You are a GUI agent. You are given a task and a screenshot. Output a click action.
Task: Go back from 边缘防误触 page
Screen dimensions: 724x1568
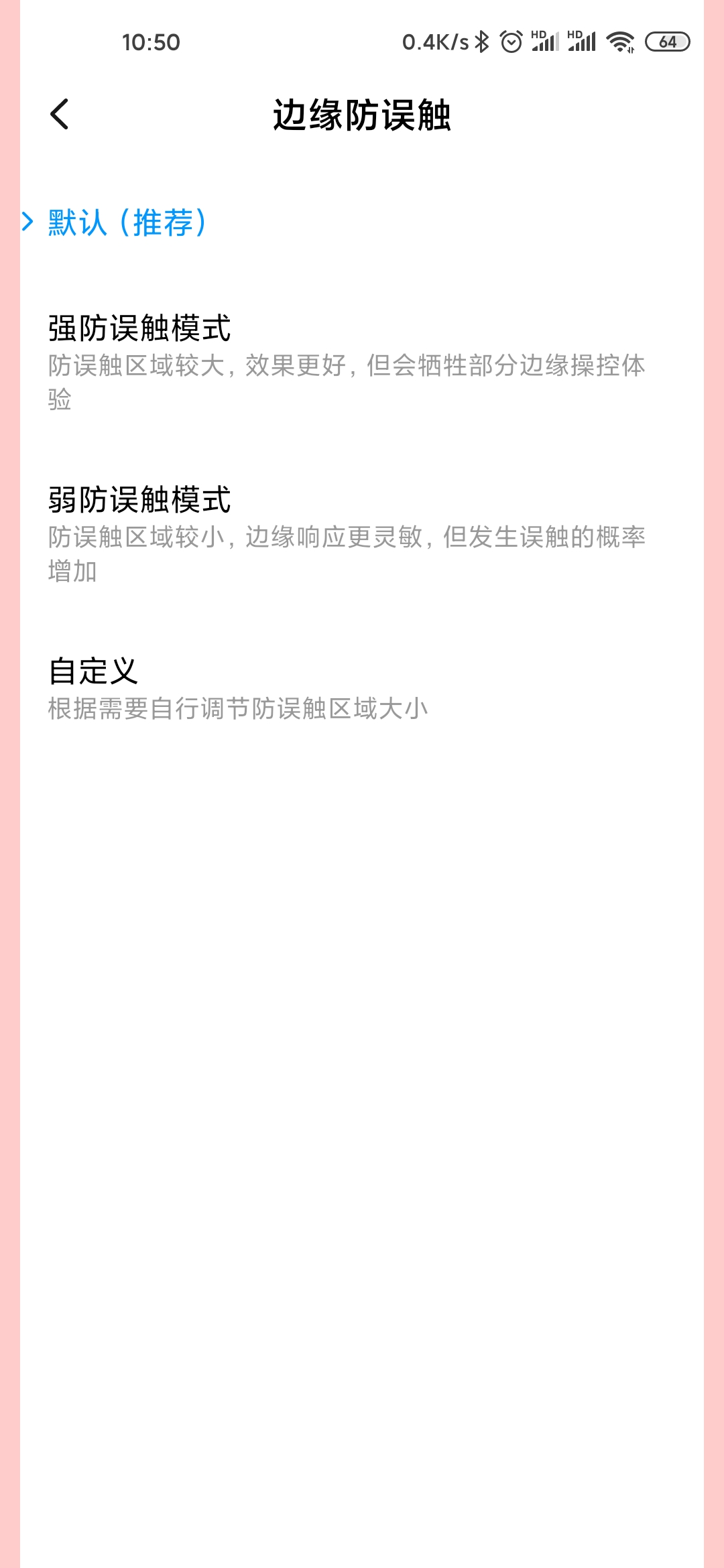[x=59, y=114]
